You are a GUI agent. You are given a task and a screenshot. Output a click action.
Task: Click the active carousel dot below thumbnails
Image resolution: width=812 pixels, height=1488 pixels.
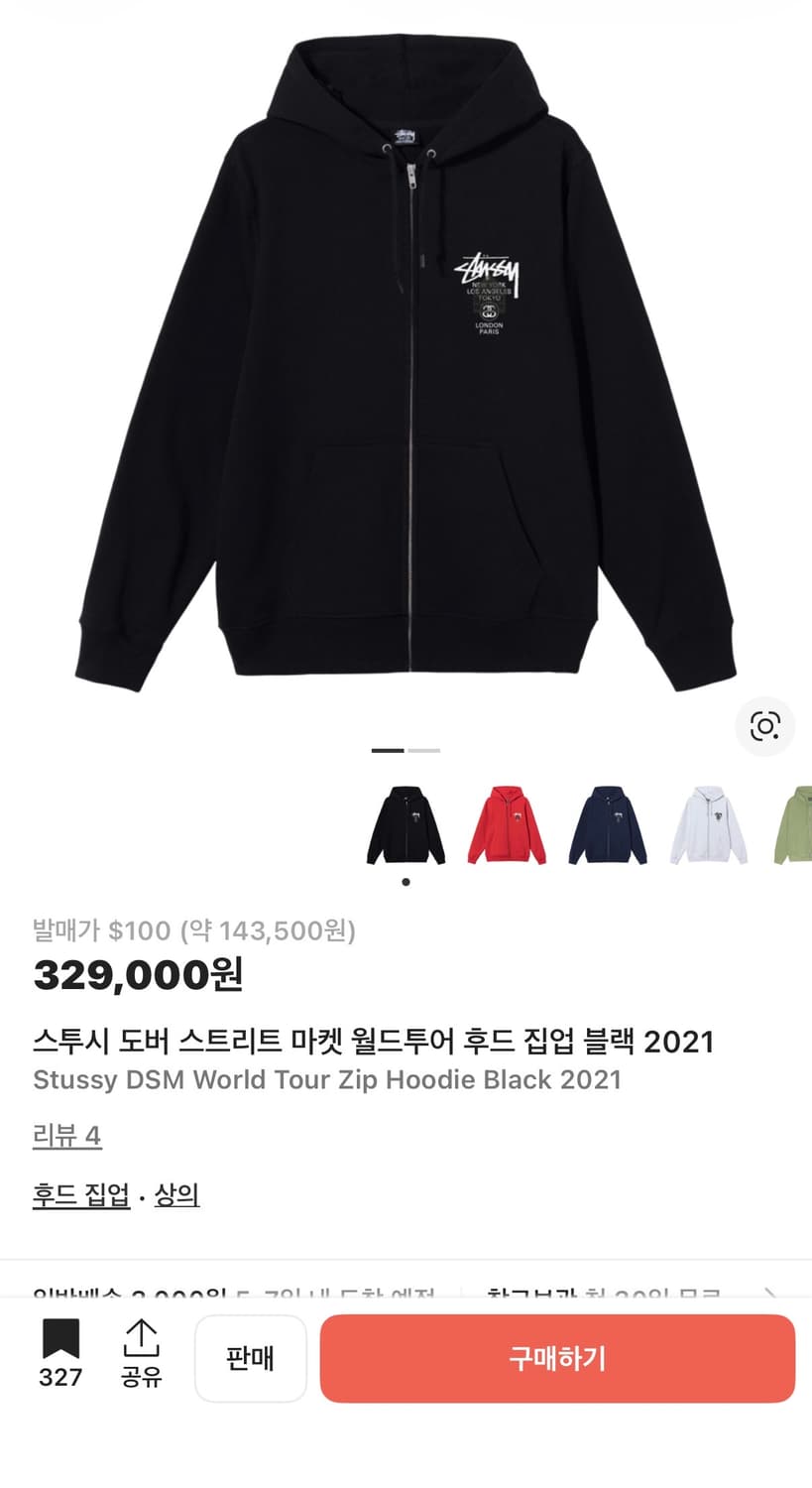tap(406, 880)
